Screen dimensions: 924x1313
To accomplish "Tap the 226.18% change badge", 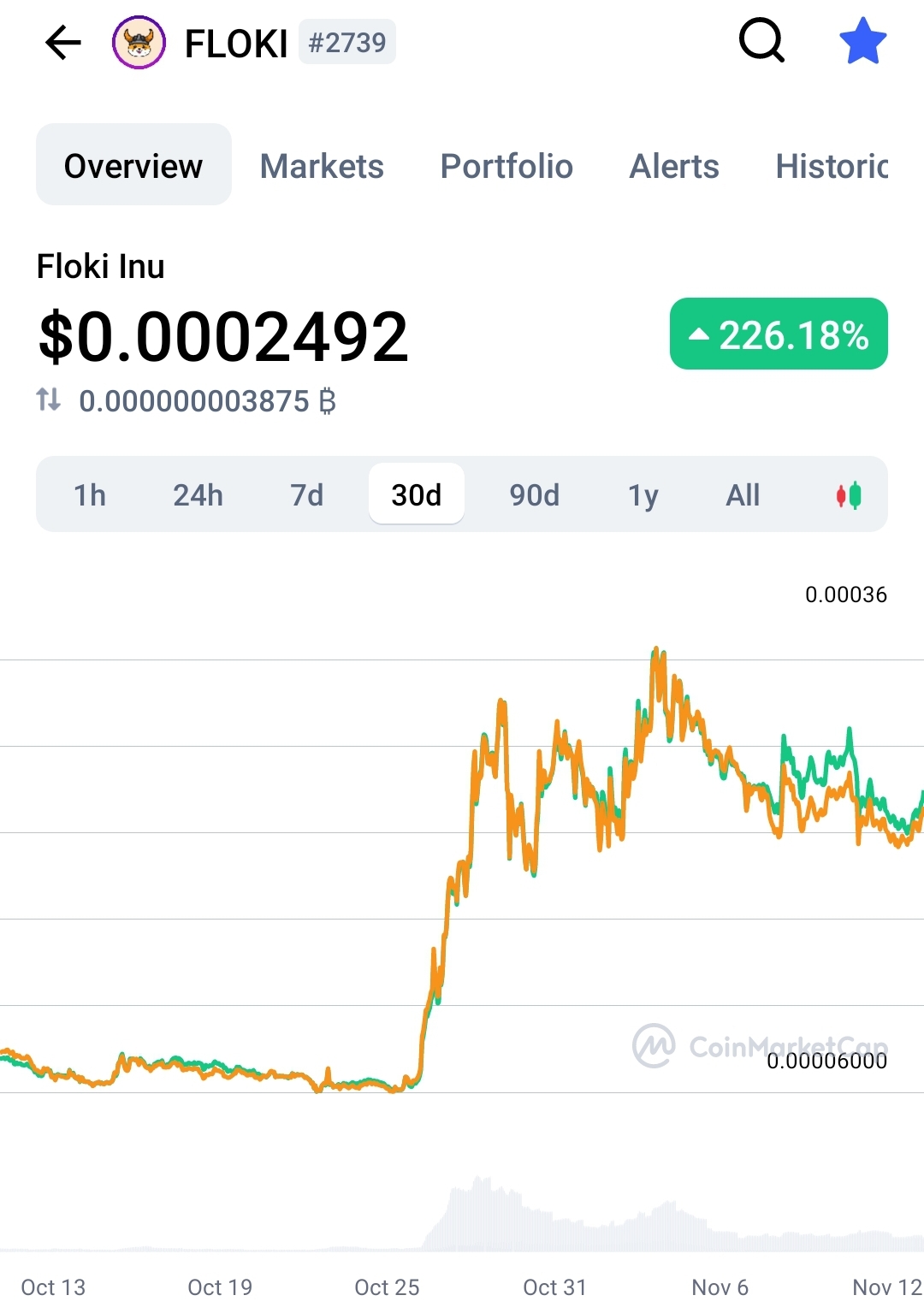I will pos(779,334).
